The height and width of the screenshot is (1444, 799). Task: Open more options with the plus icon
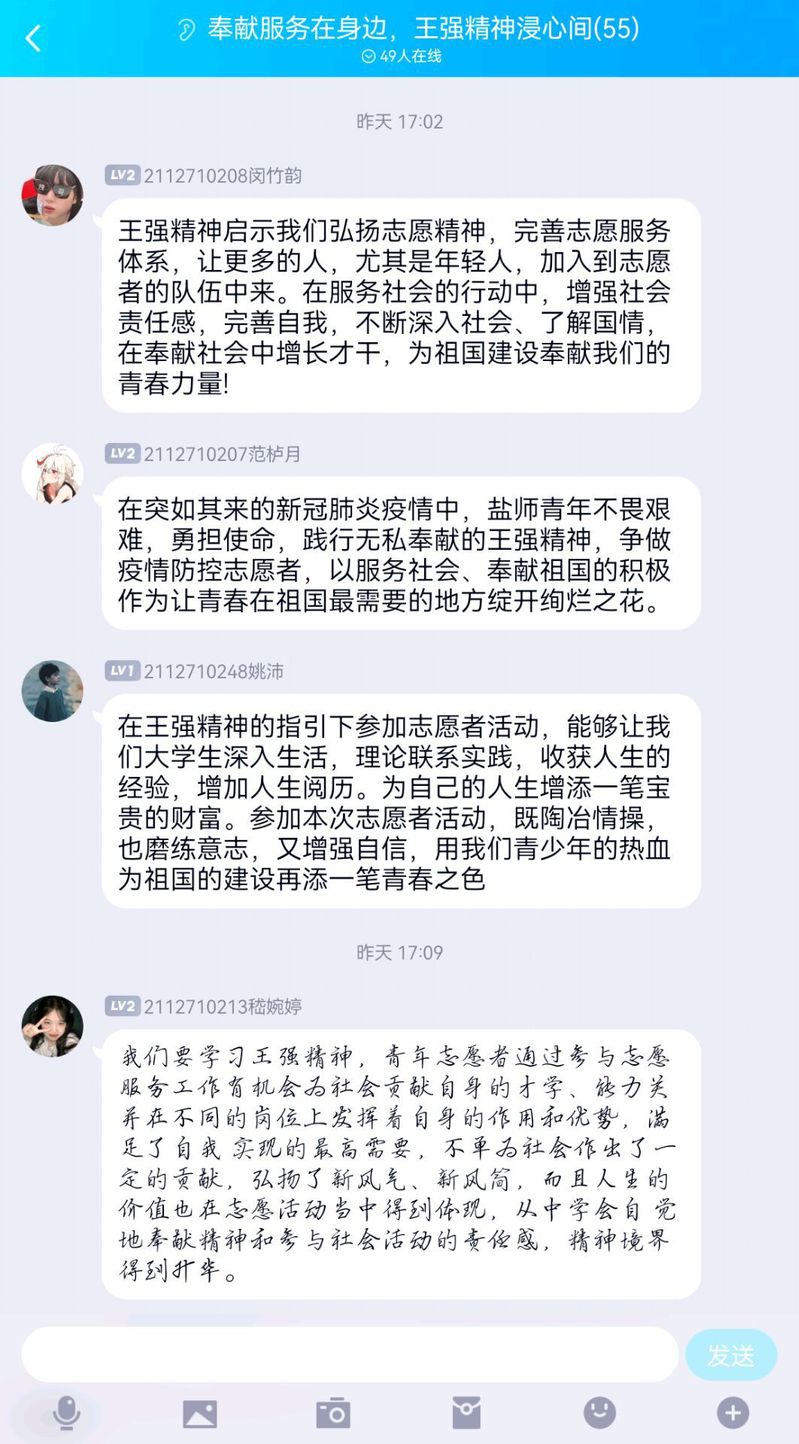(x=733, y=1412)
